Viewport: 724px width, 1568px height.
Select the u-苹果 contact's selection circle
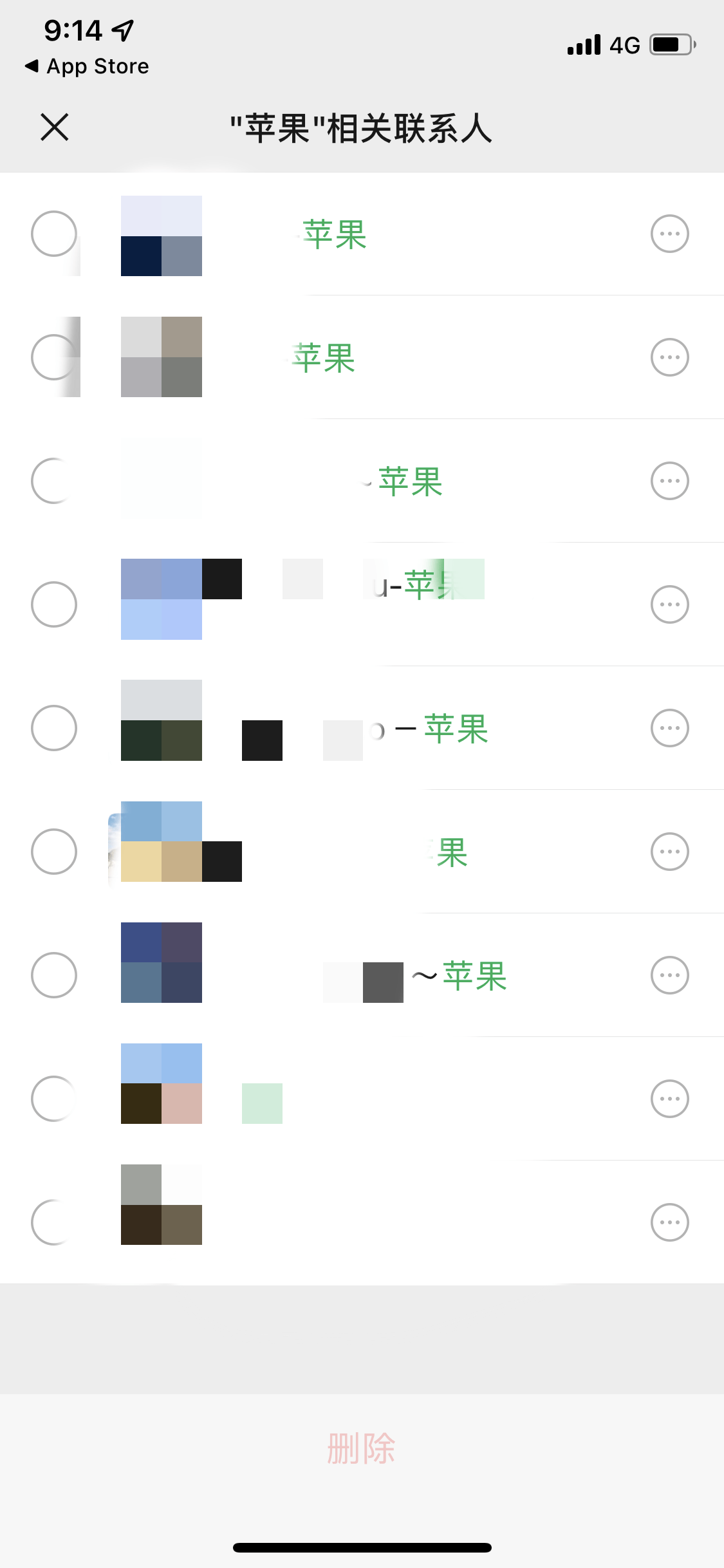pyautogui.click(x=55, y=604)
